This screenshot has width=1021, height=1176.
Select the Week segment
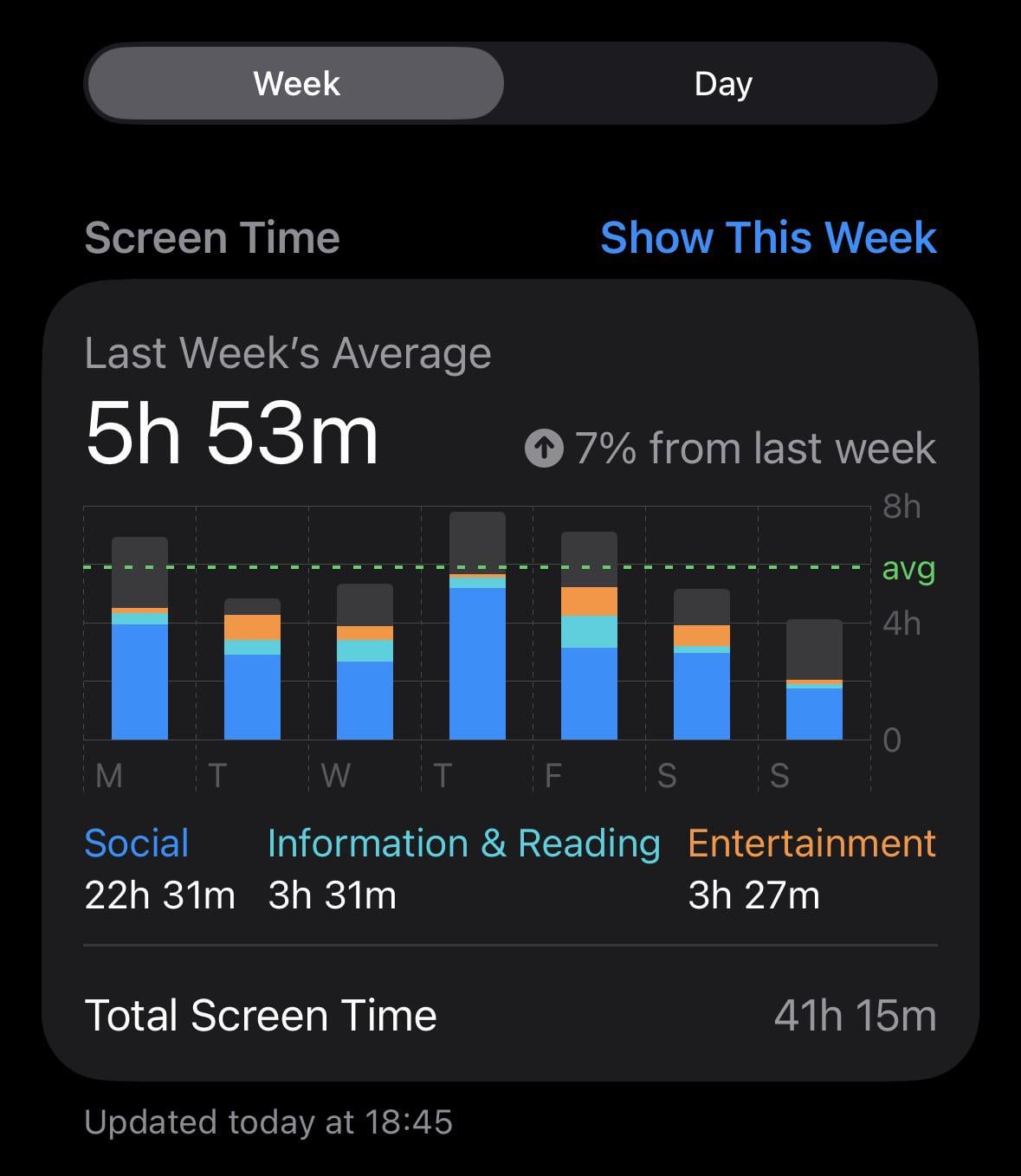click(x=296, y=84)
